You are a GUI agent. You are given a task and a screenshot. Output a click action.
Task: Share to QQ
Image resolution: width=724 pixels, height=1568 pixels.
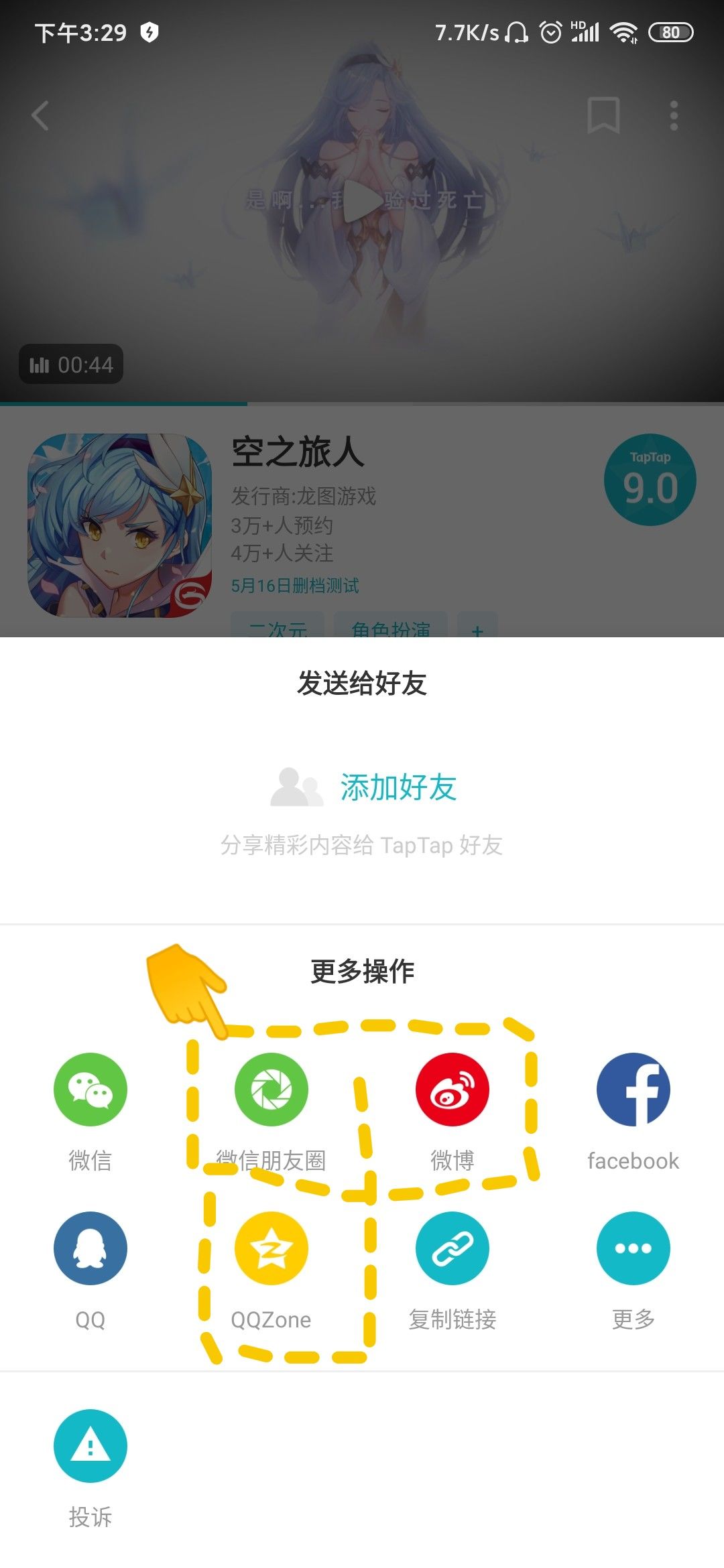(89, 1248)
